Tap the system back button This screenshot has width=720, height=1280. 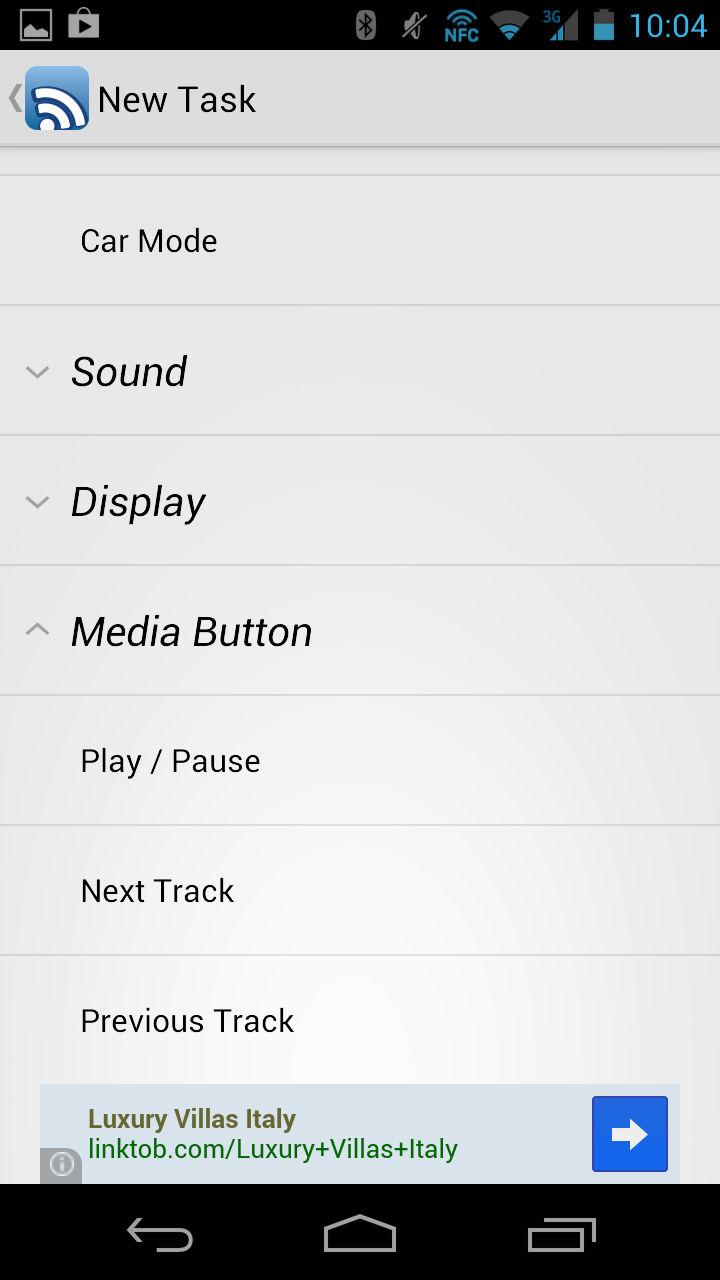pos(160,1236)
